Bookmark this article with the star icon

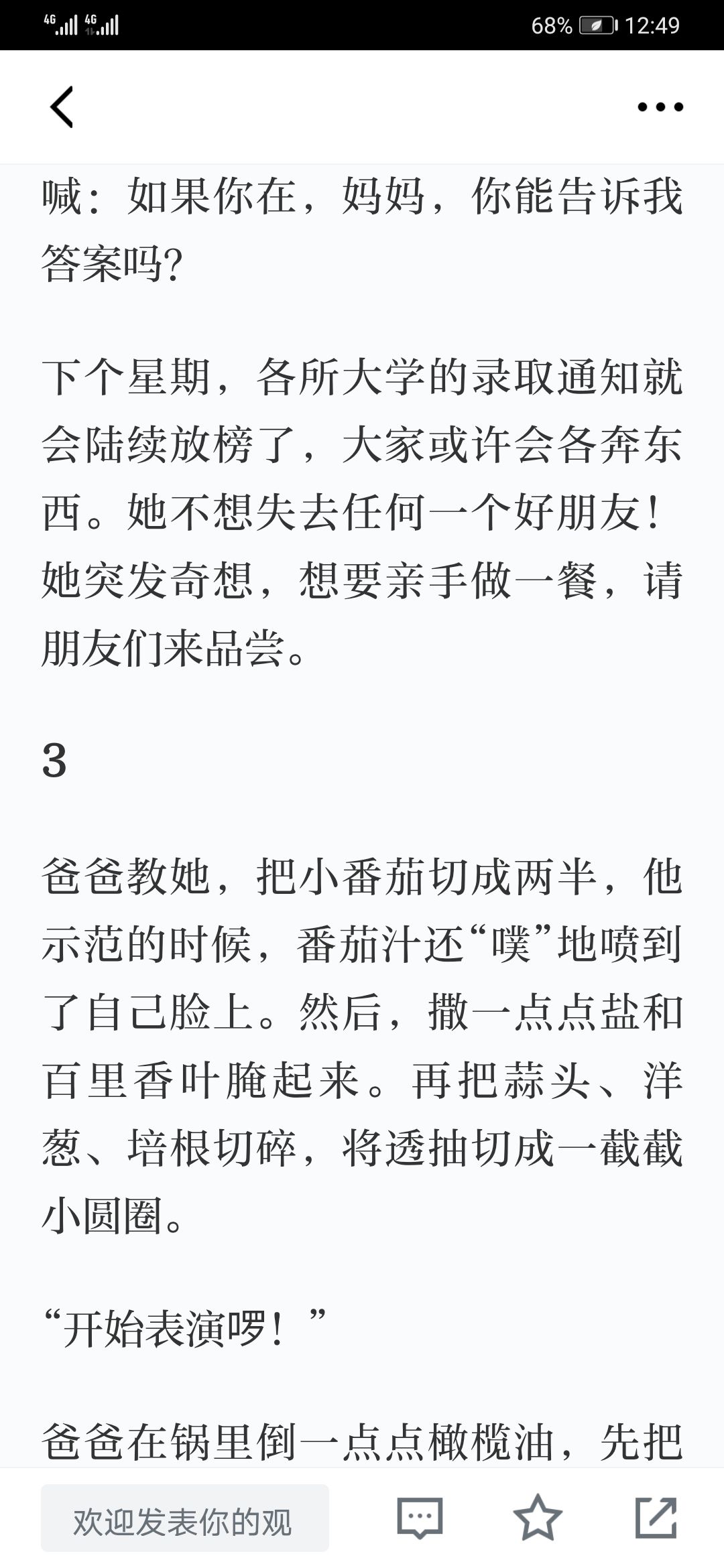538,1518
